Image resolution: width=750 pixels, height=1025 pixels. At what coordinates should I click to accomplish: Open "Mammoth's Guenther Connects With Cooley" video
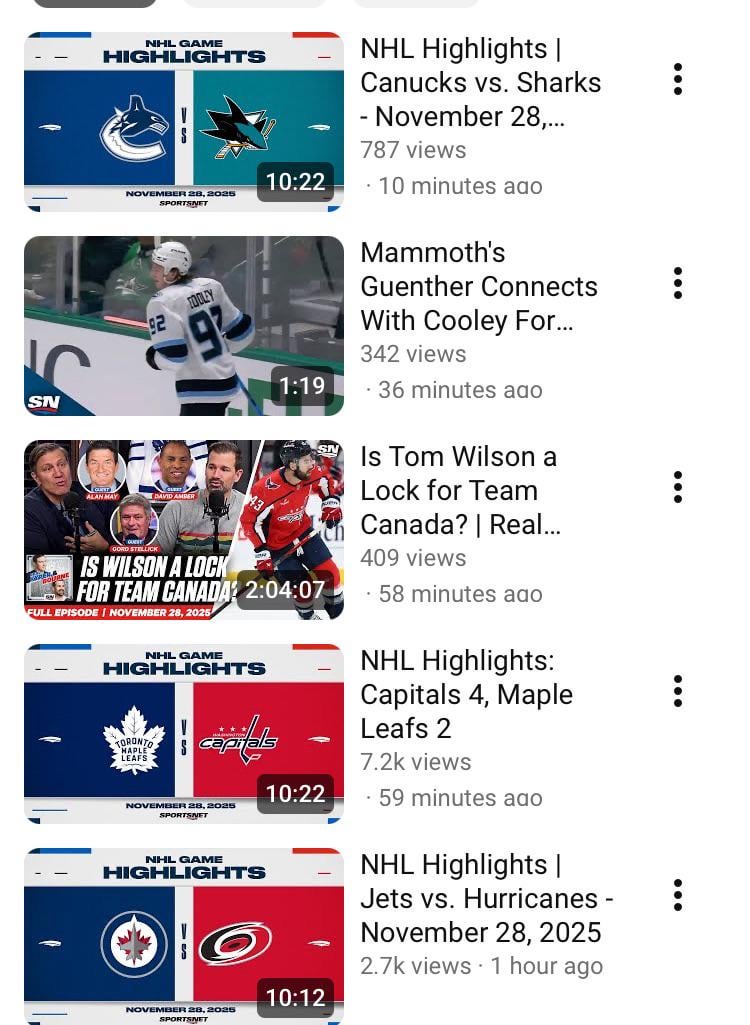(479, 286)
